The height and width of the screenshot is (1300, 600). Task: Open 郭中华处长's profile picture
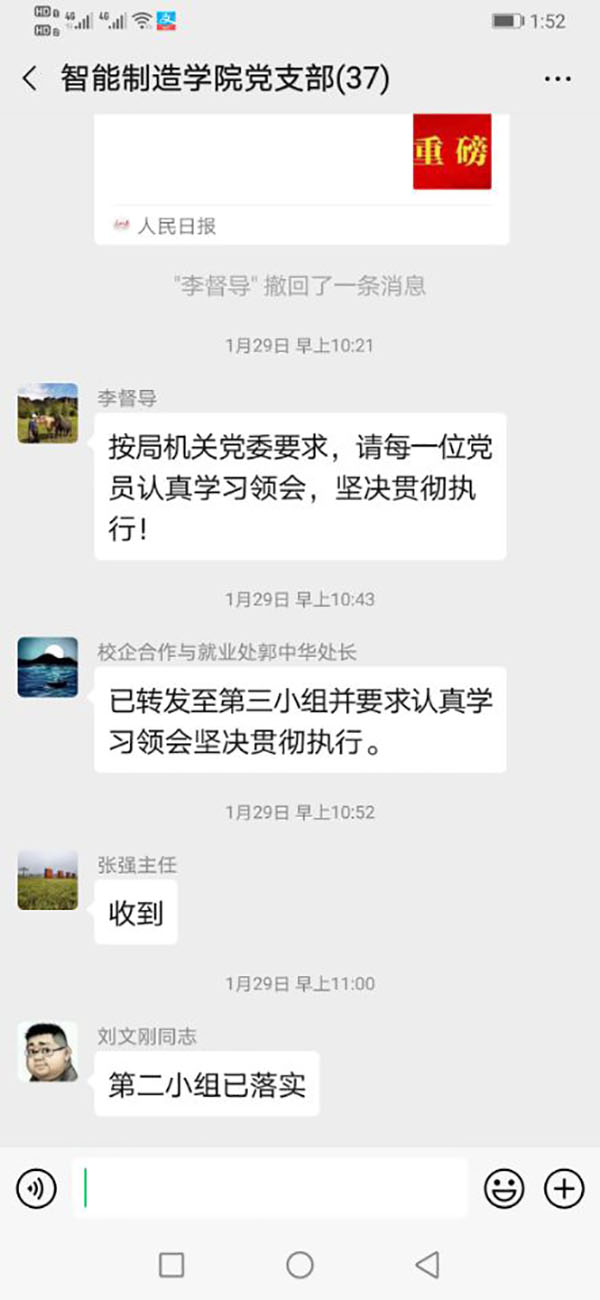point(47,667)
